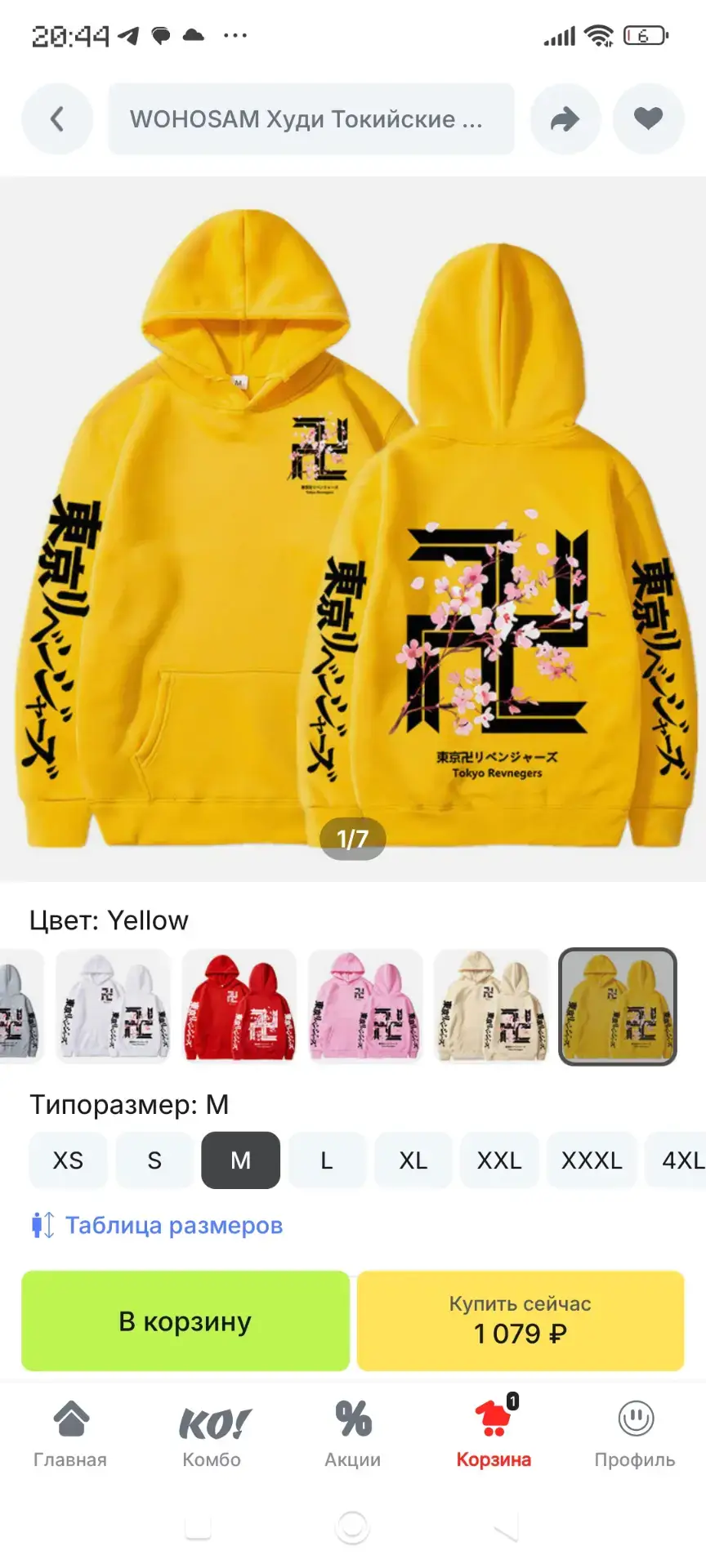
Task: Choose the pink hoodie color option
Action: click(x=365, y=1006)
